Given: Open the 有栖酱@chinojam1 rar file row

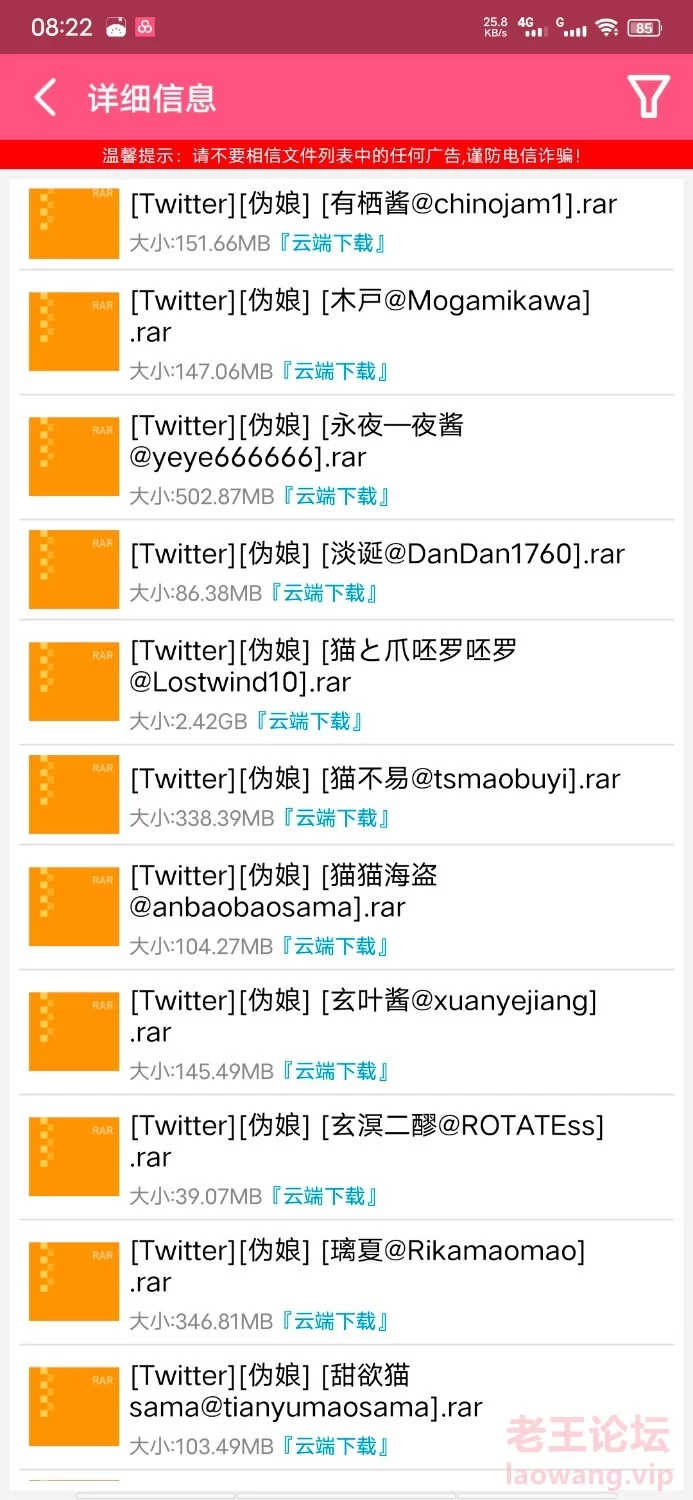Looking at the screenshot, I should (373, 205).
